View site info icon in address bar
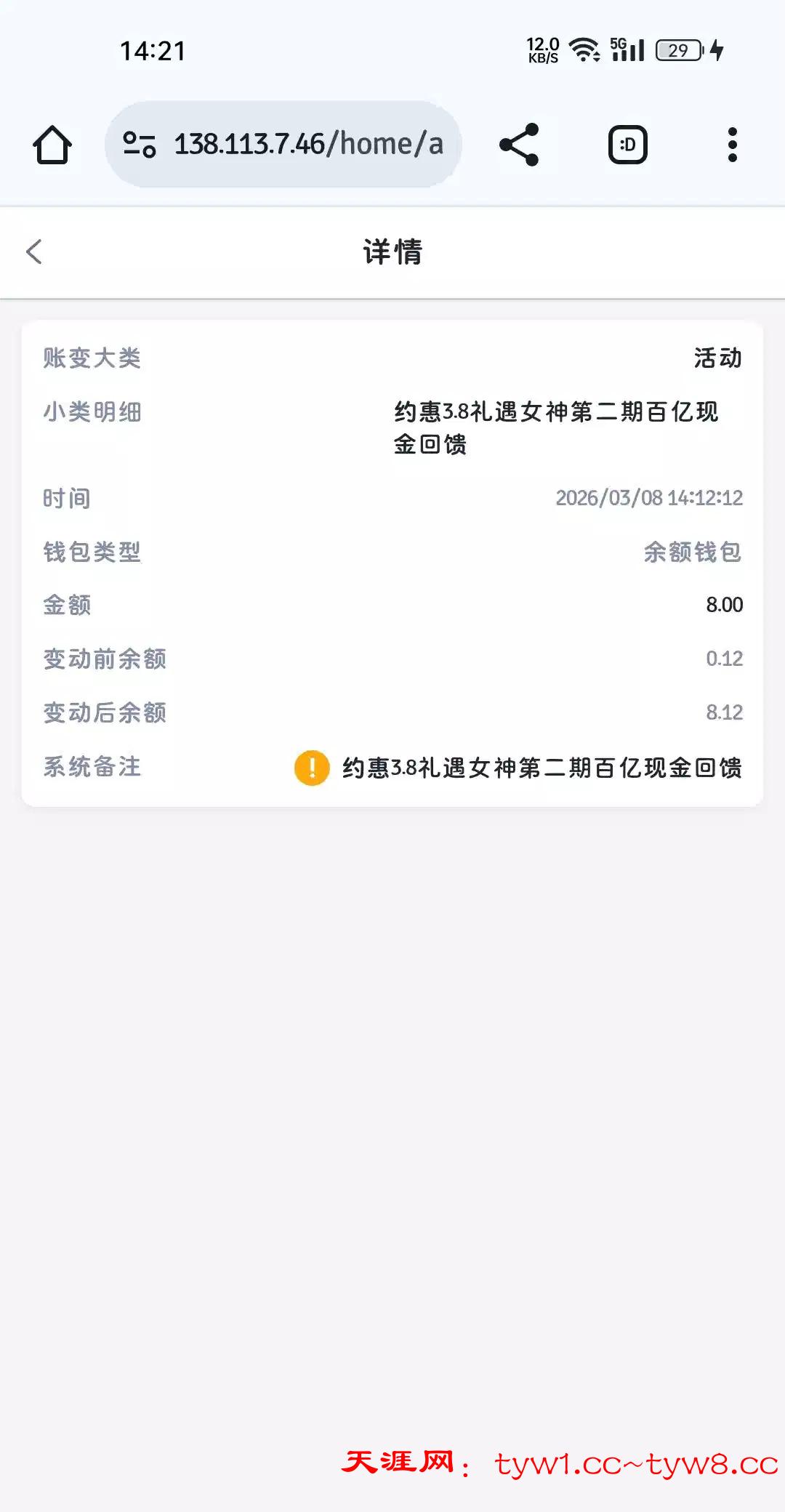This screenshot has width=785, height=1512. click(x=140, y=145)
